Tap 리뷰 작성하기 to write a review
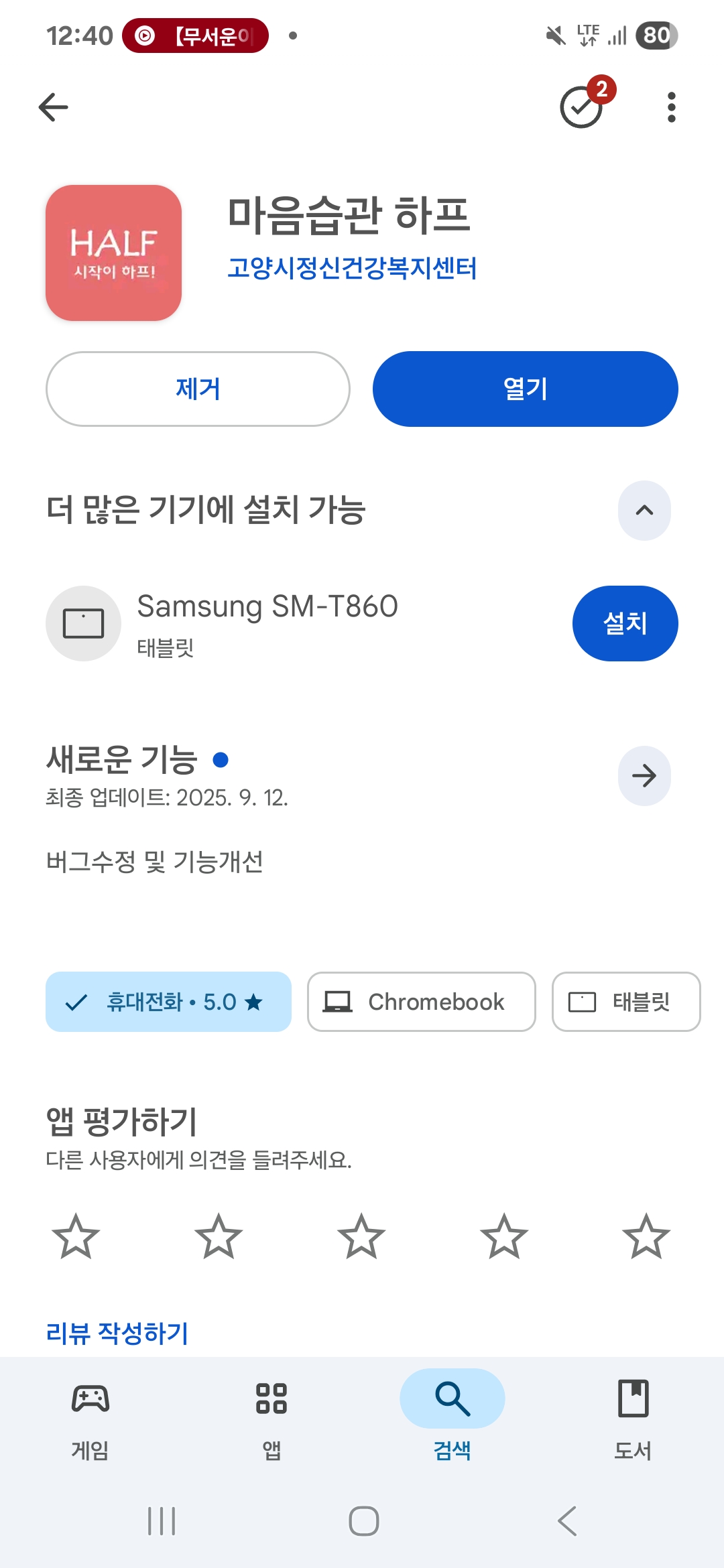Screen dimensions: 724x1568 coord(117,1333)
